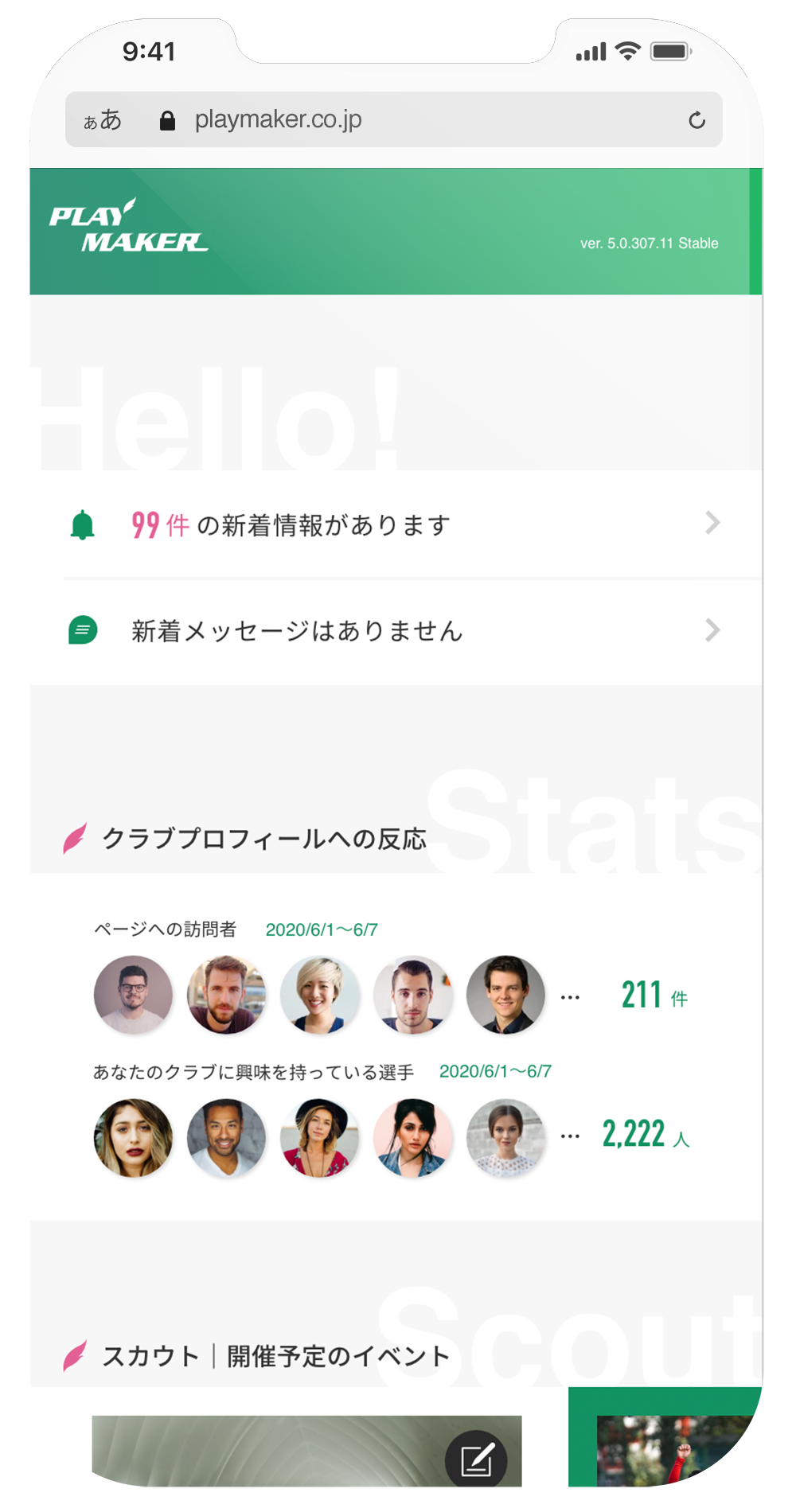Open the playmaker.co.jp address bar
796x1512 pixels.
click(x=278, y=119)
